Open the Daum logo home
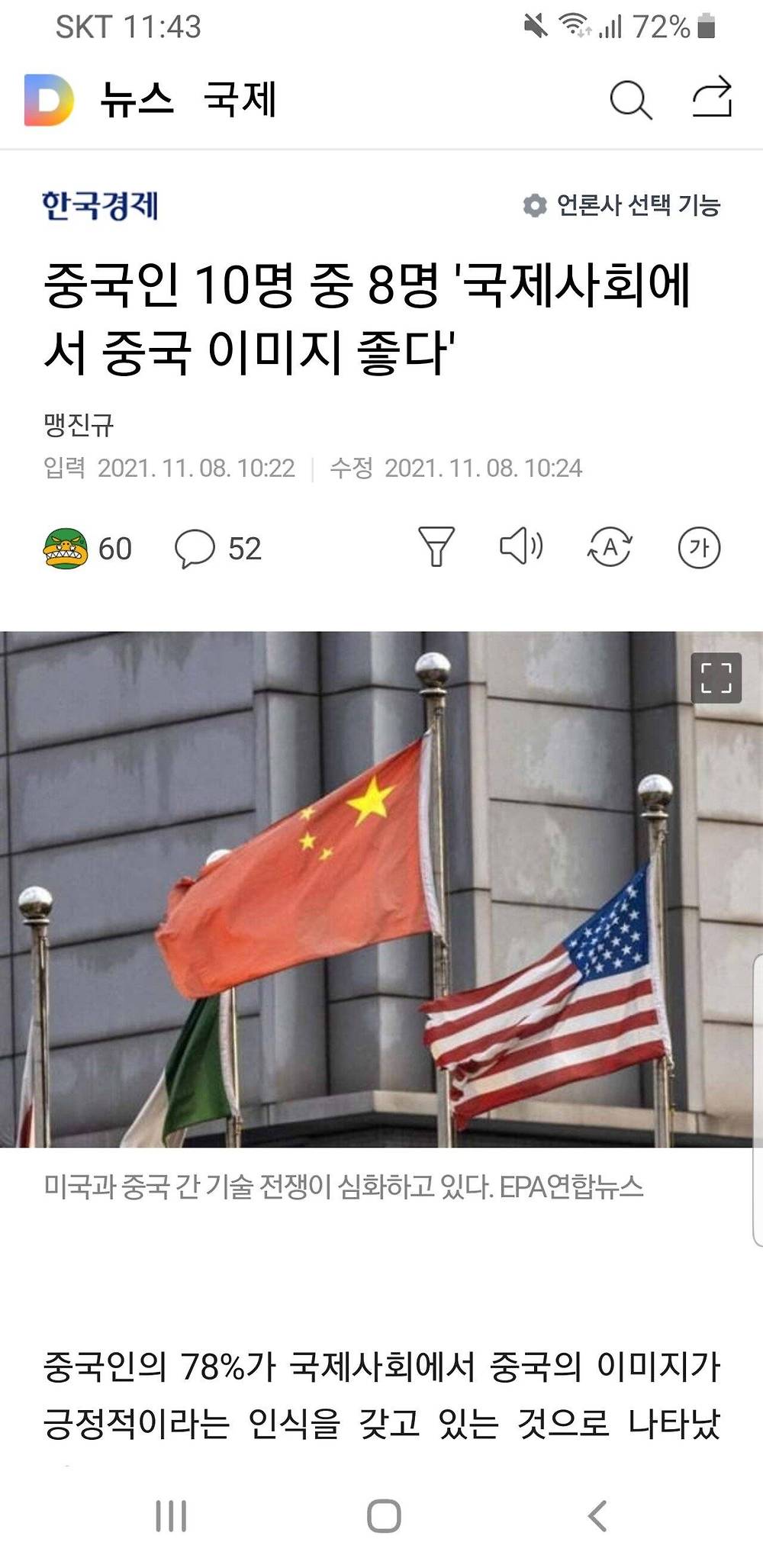The width and height of the screenshot is (763, 1568). 49,100
